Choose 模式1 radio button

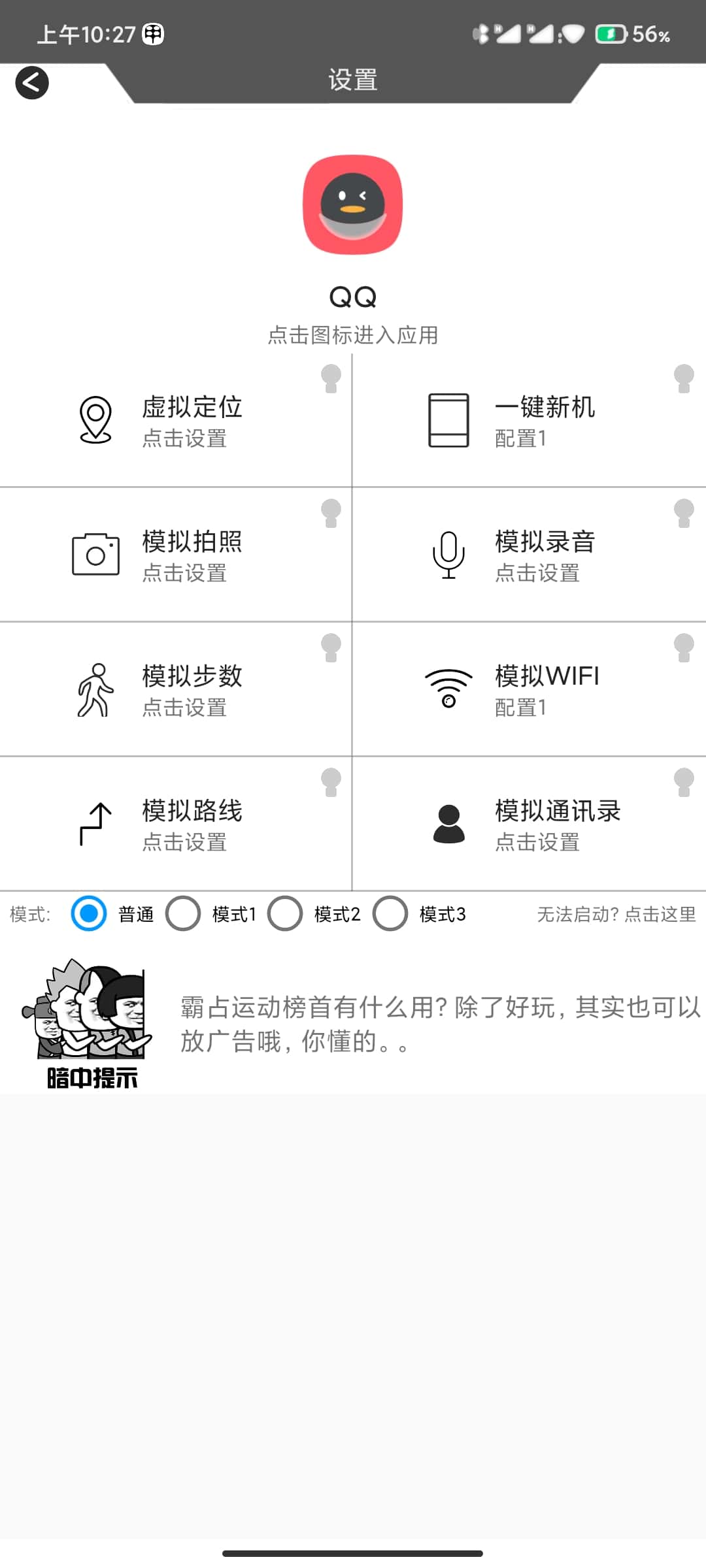pos(183,913)
